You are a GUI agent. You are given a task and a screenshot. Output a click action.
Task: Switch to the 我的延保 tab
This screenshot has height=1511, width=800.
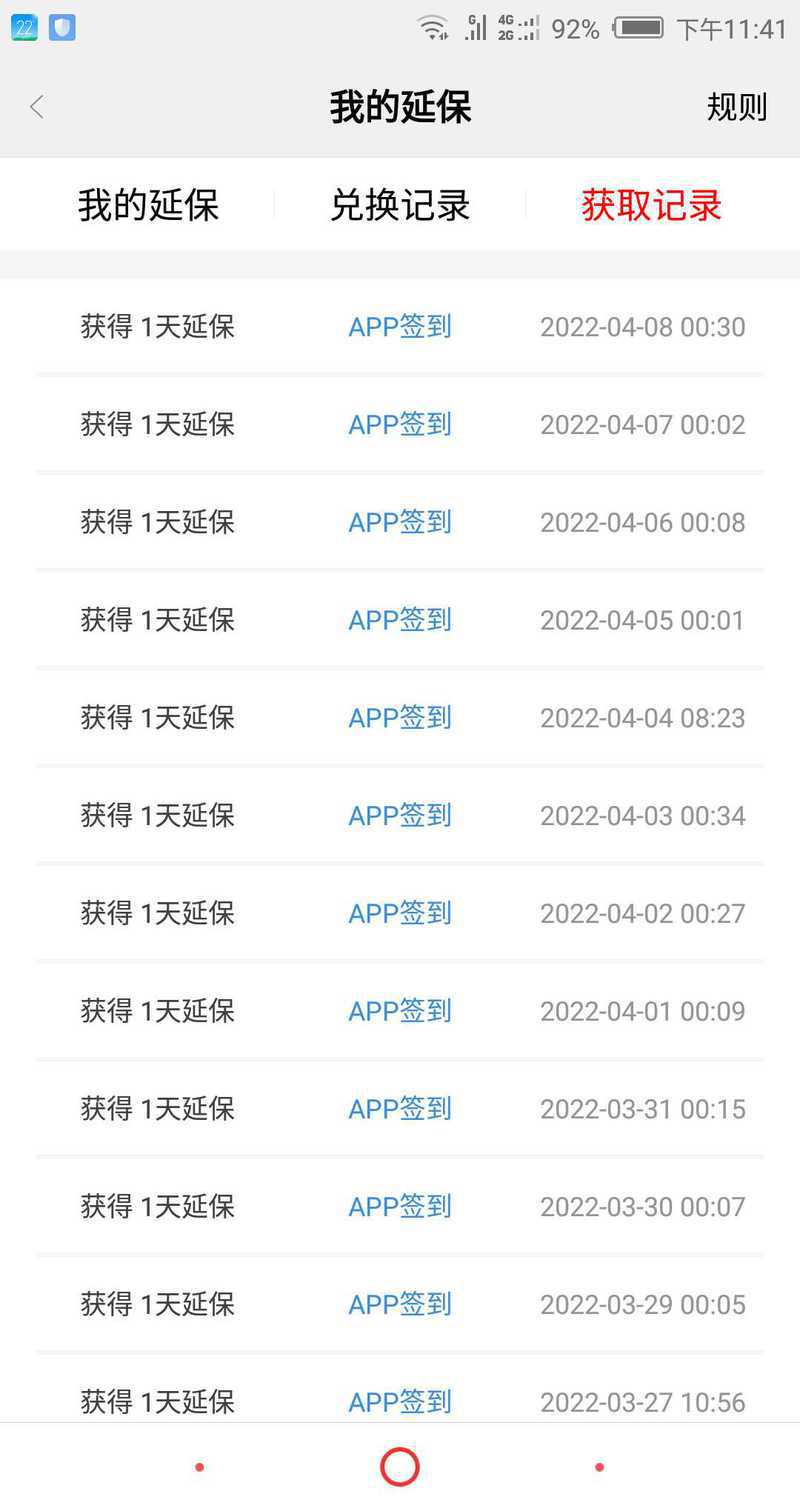149,205
